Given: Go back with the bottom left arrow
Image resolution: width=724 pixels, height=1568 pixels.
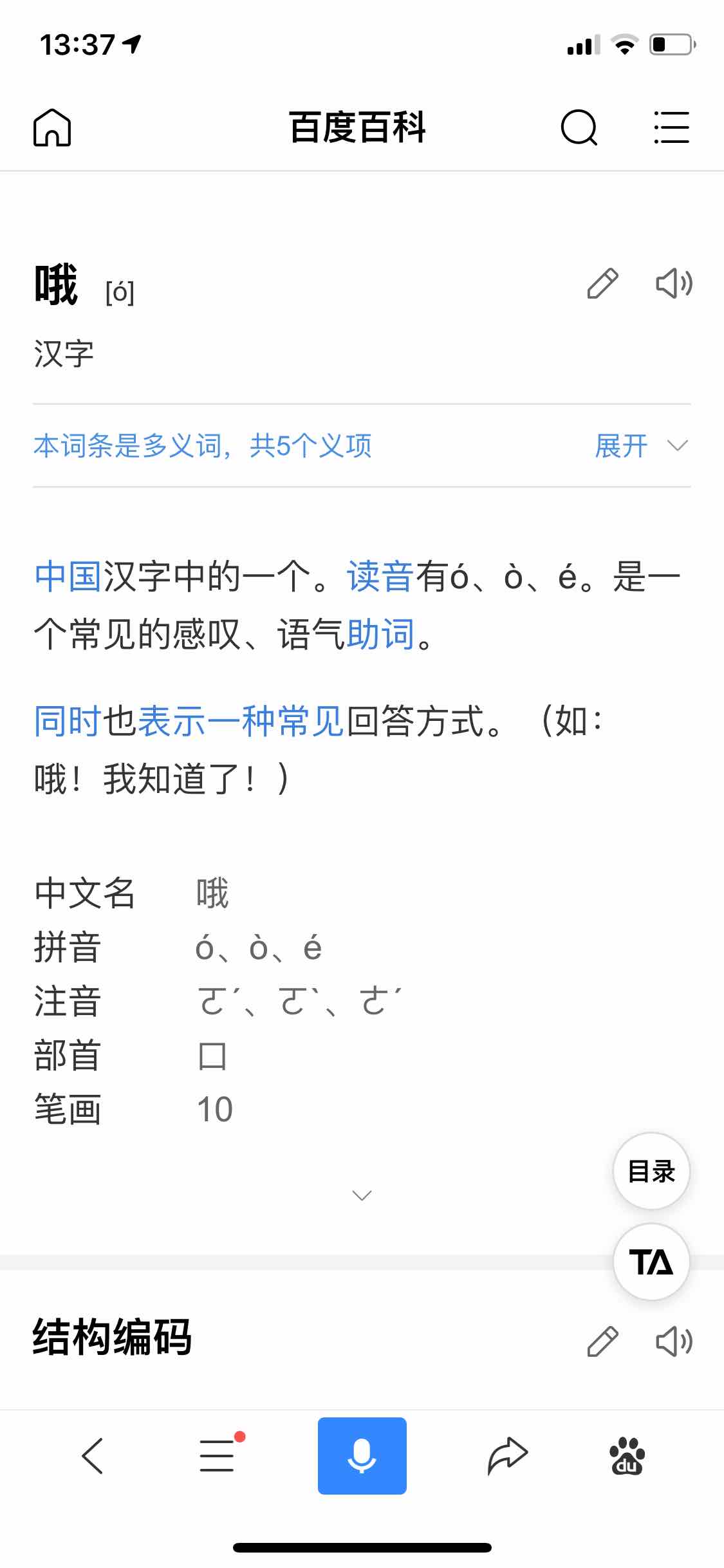Looking at the screenshot, I should click(93, 1455).
